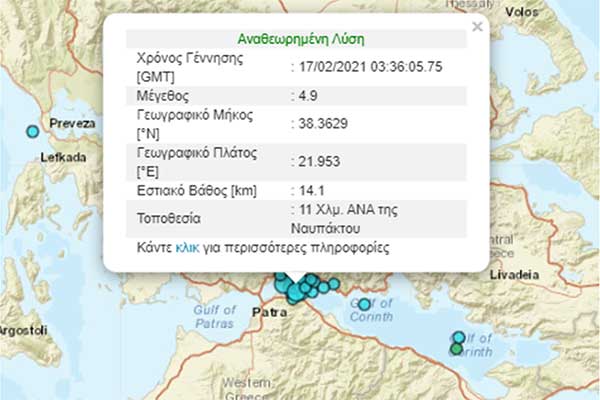Tap the "κλικ" link for more information
This screenshot has height=400, width=600.
187,247
